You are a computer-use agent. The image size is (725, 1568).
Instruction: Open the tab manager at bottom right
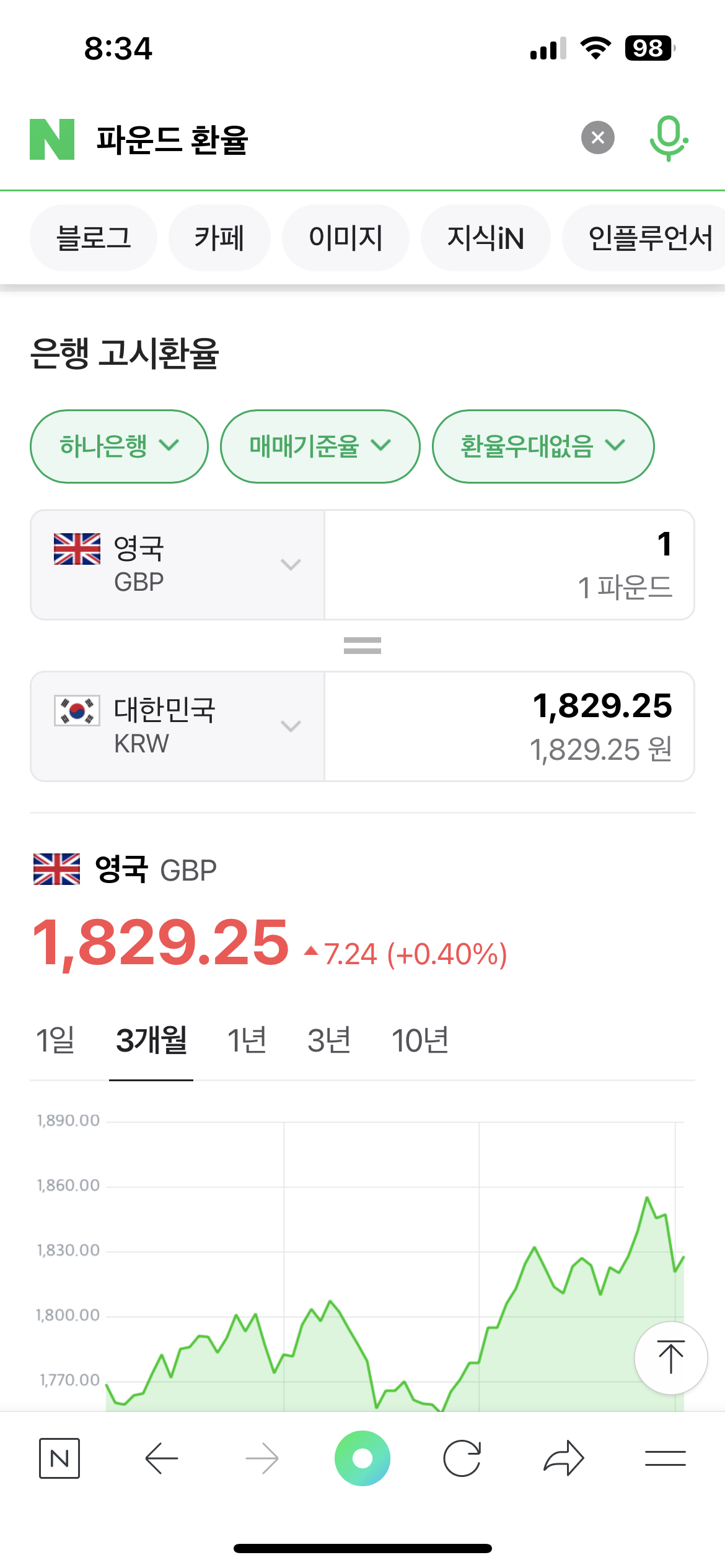click(x=665, y=1459)
